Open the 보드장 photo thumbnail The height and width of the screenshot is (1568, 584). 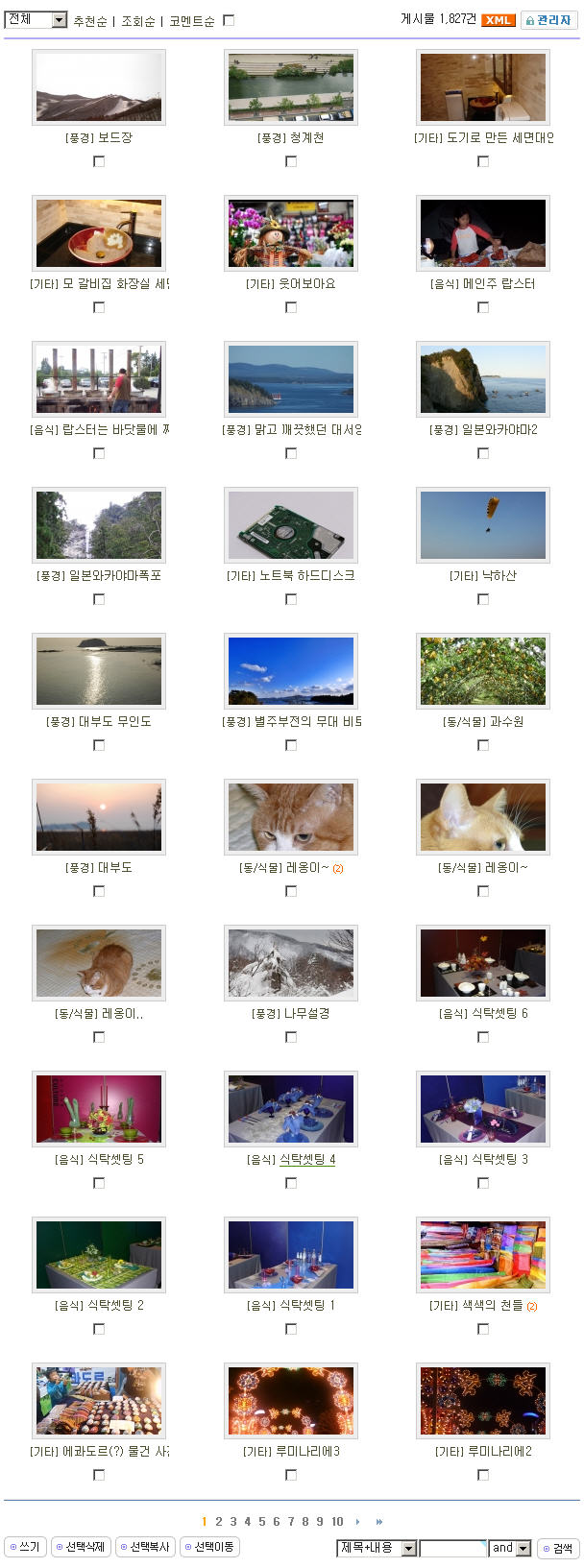pyautogui.click(x=99, y=87)
